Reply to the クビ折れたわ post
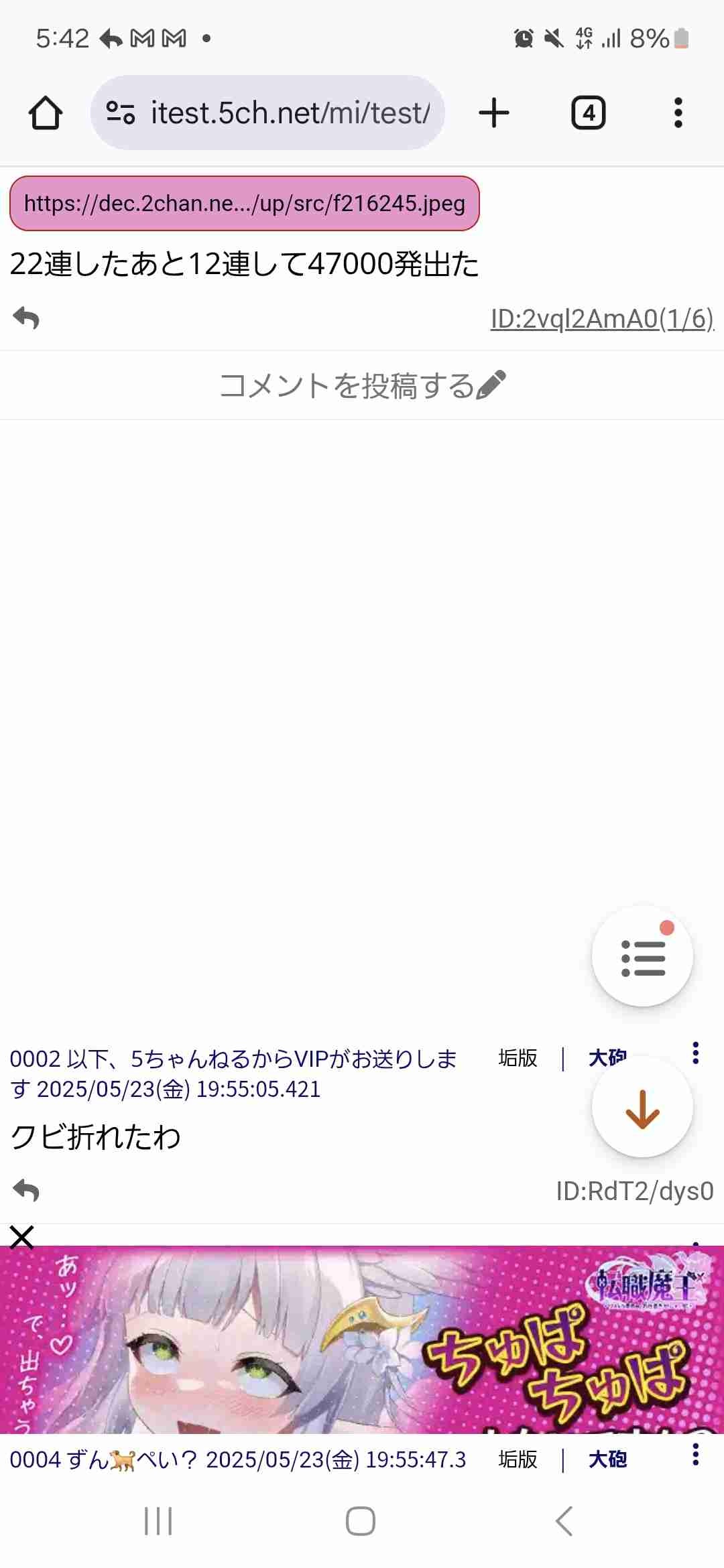 [x=27, y=1191]
